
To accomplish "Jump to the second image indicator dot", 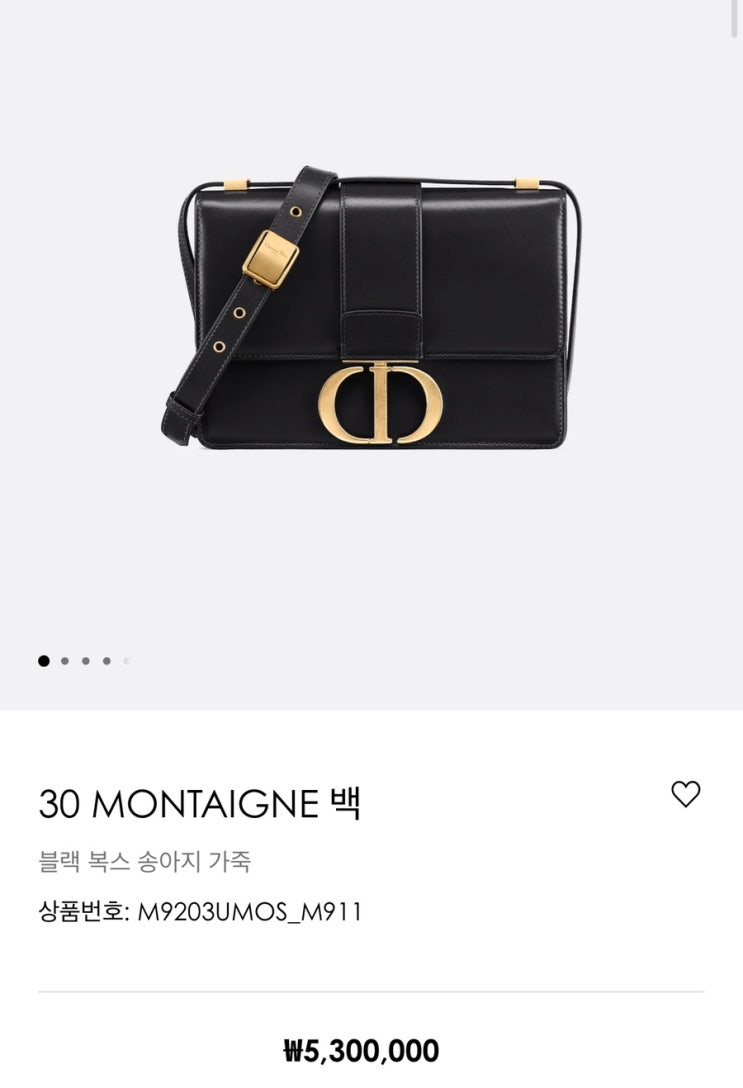I will [x=65, y=661].
